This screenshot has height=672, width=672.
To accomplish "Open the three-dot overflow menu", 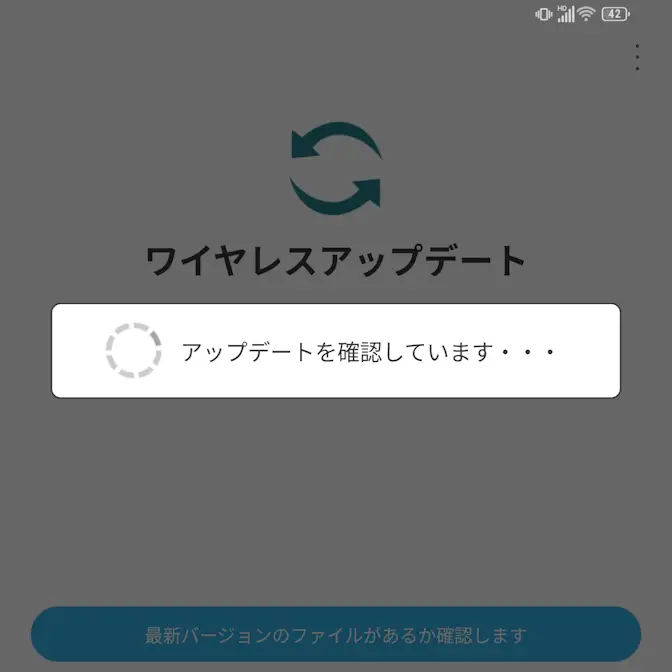I will point(638,58).
